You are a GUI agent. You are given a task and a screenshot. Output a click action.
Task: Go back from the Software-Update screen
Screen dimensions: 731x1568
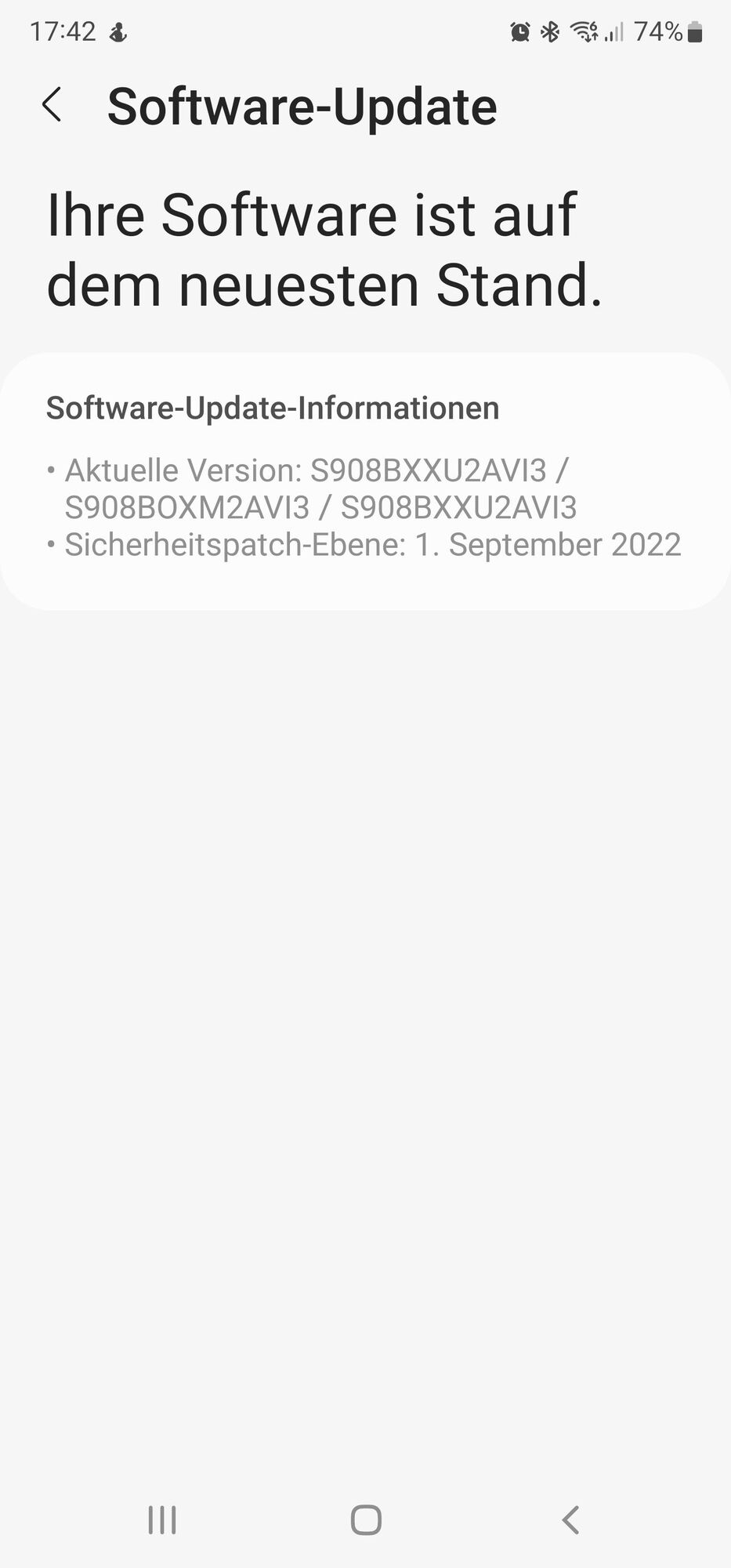52,105
